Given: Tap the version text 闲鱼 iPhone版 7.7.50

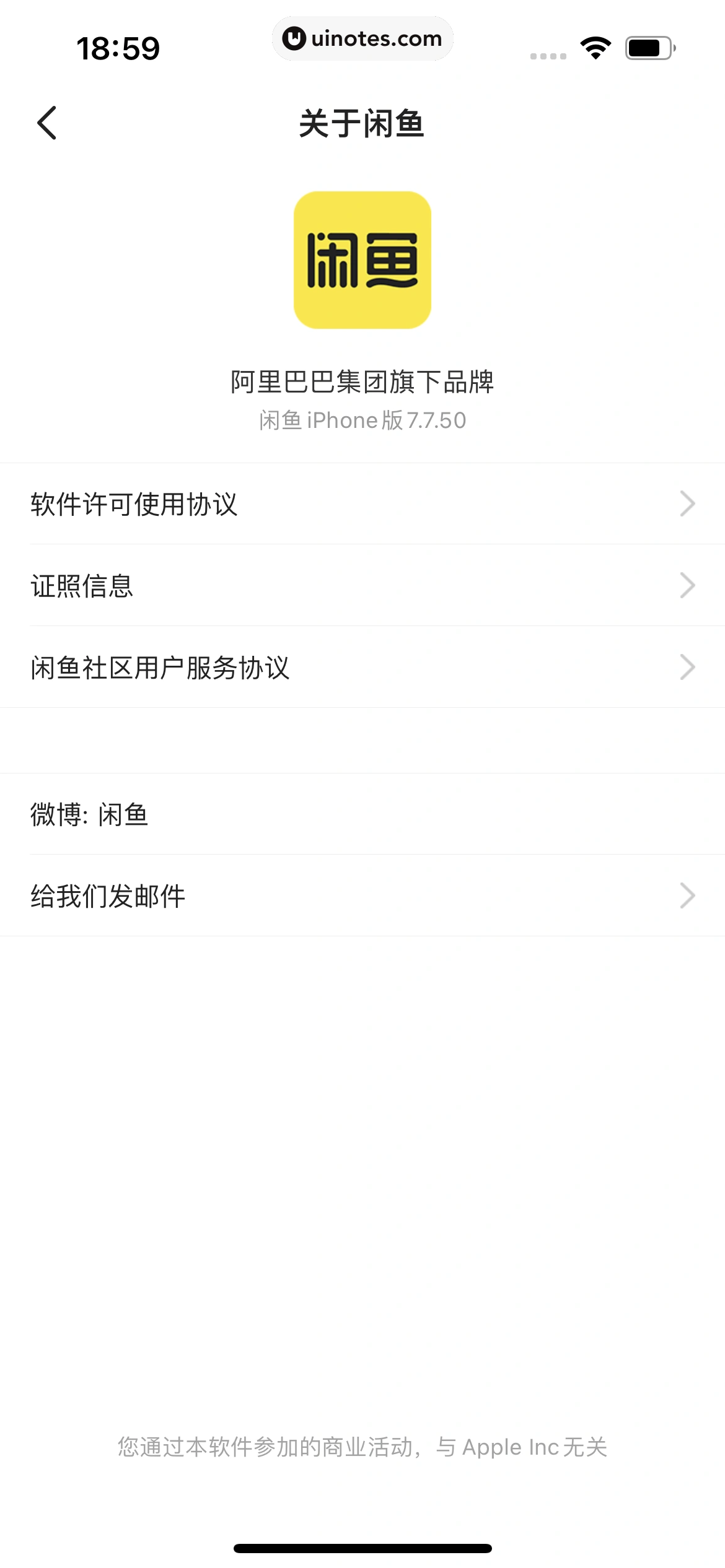Looking at the screenshot, I should pyautogui.click(x=362, y=420).
